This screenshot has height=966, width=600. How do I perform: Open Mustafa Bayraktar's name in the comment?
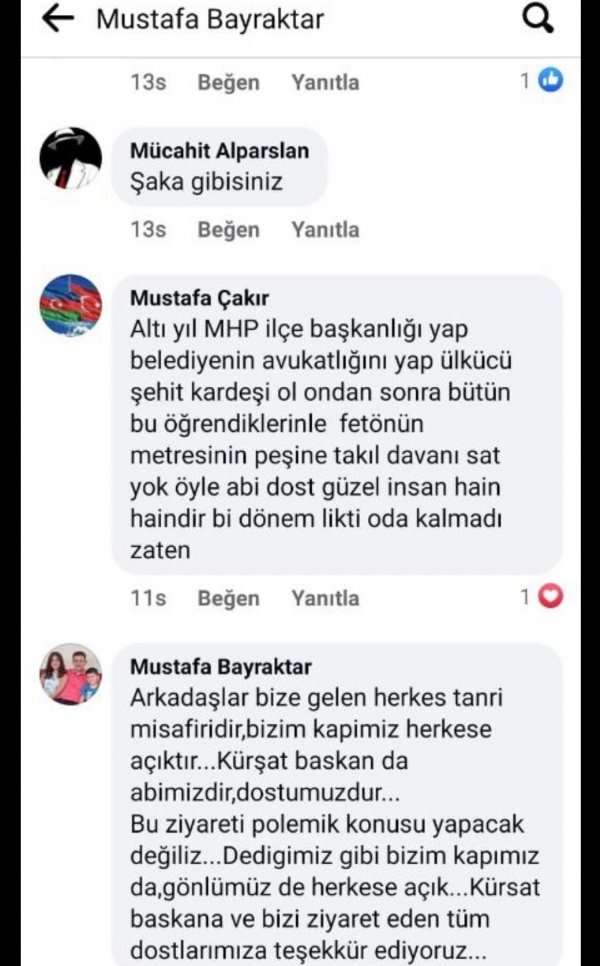(x=221, y=667)
